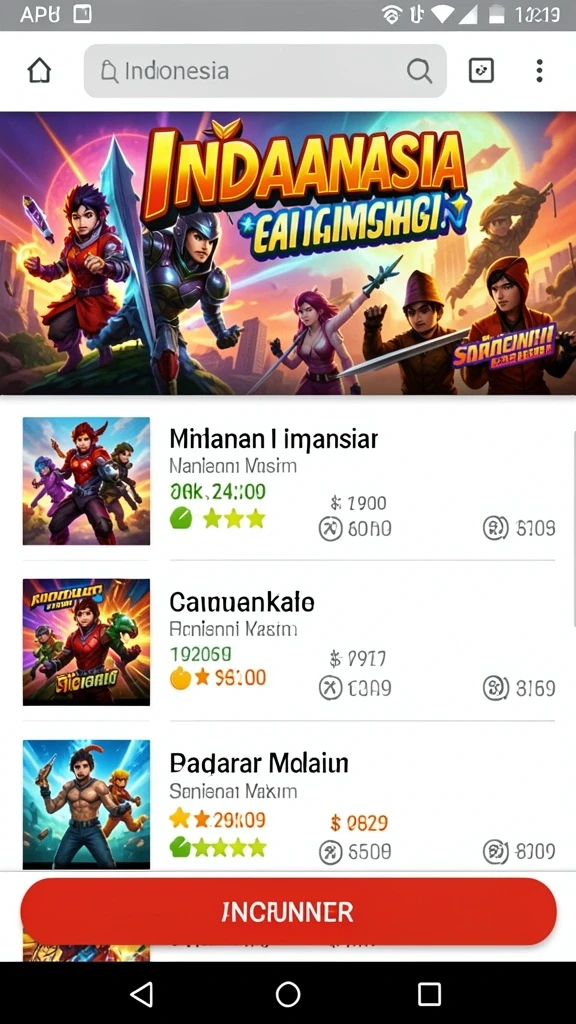This screenshot has width=576, height=1024.
Task: Open the featured game banner
Action: coord(288,253)
